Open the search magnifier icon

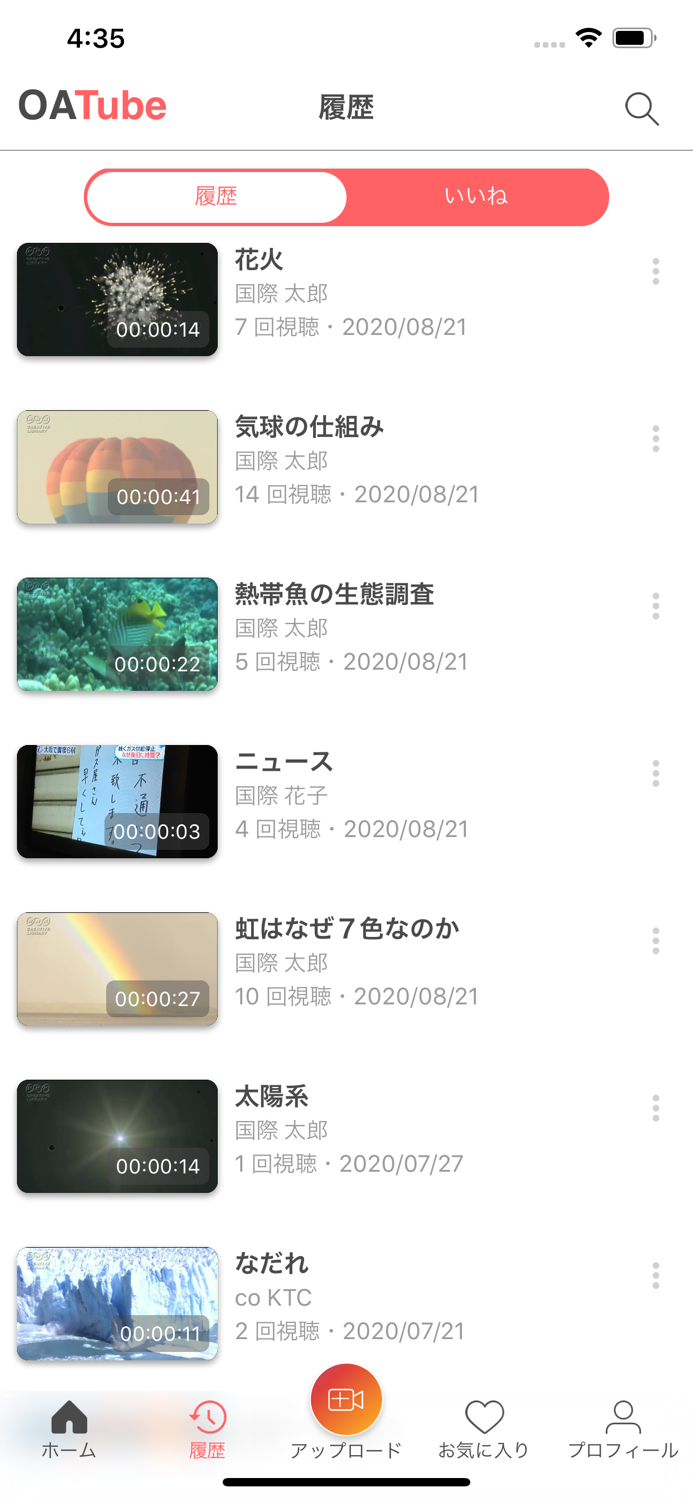[642, 108]
